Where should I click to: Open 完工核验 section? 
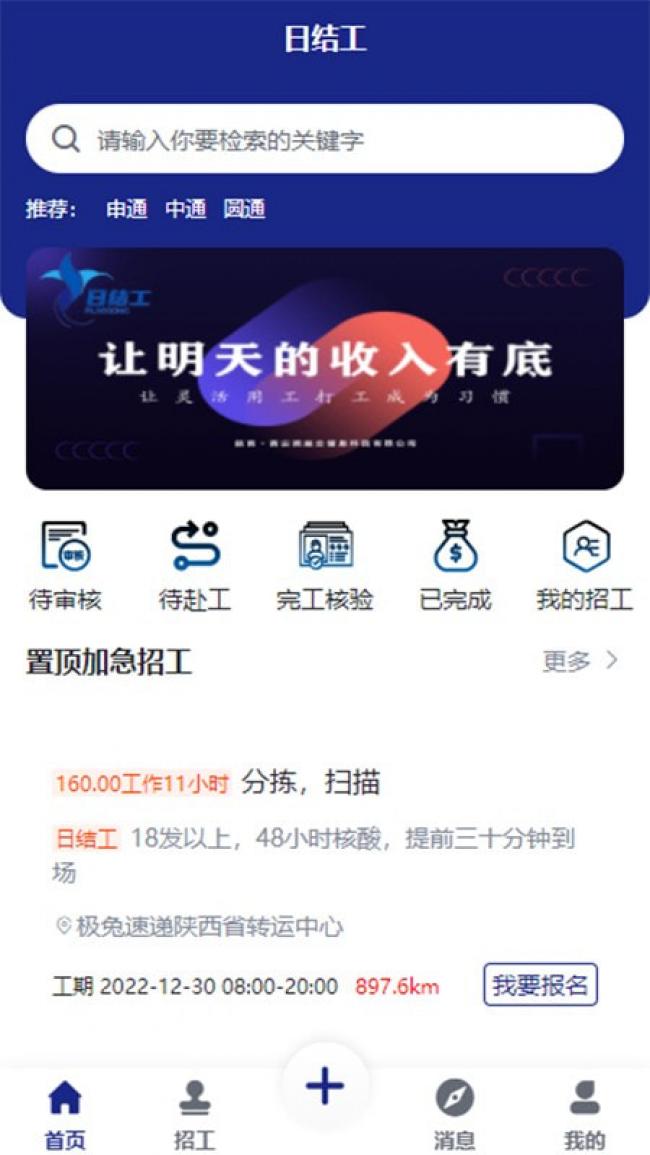325,566
